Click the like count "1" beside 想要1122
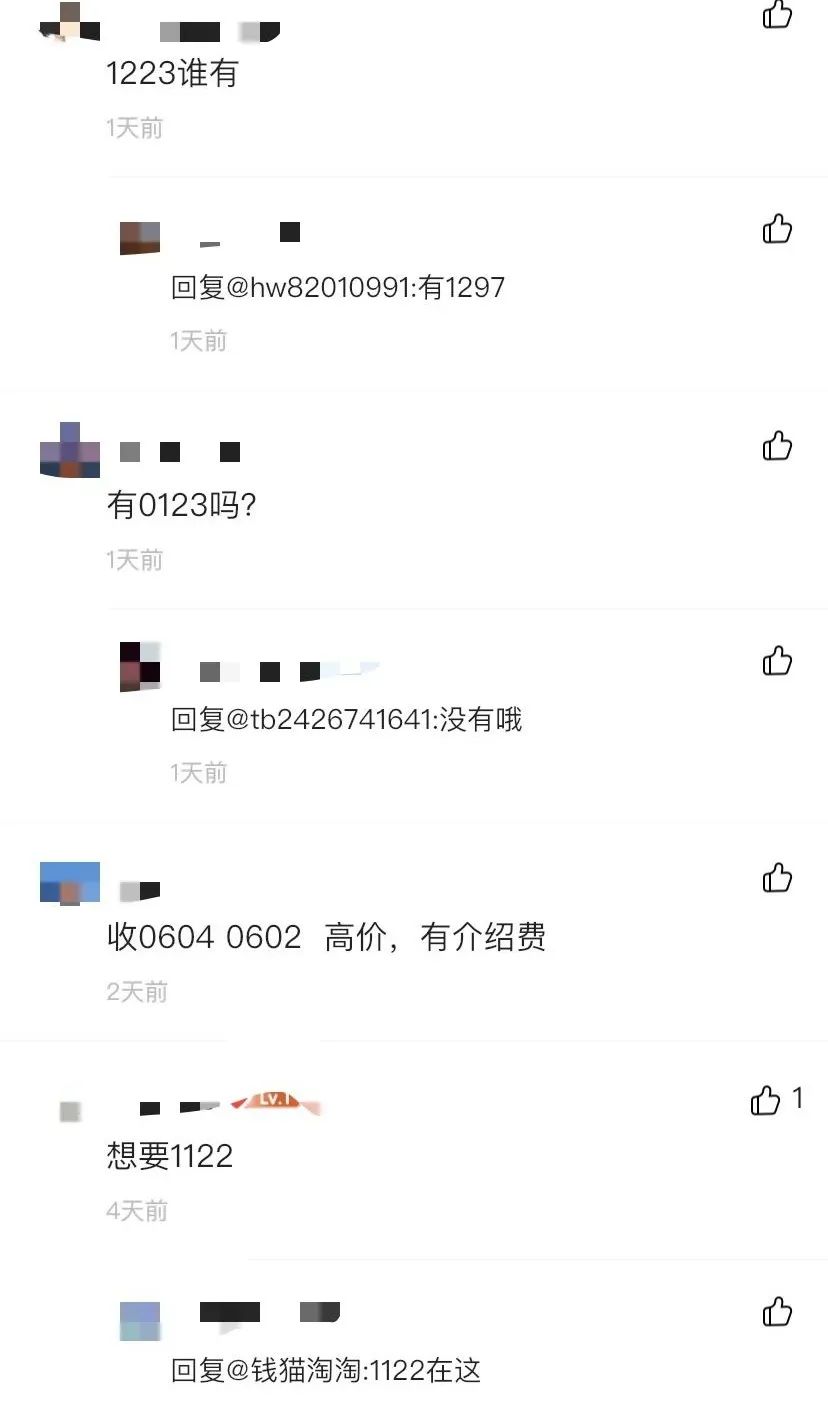This screenshot has width=828, height=1402. pyautogui.click(x=797, y=1100)
